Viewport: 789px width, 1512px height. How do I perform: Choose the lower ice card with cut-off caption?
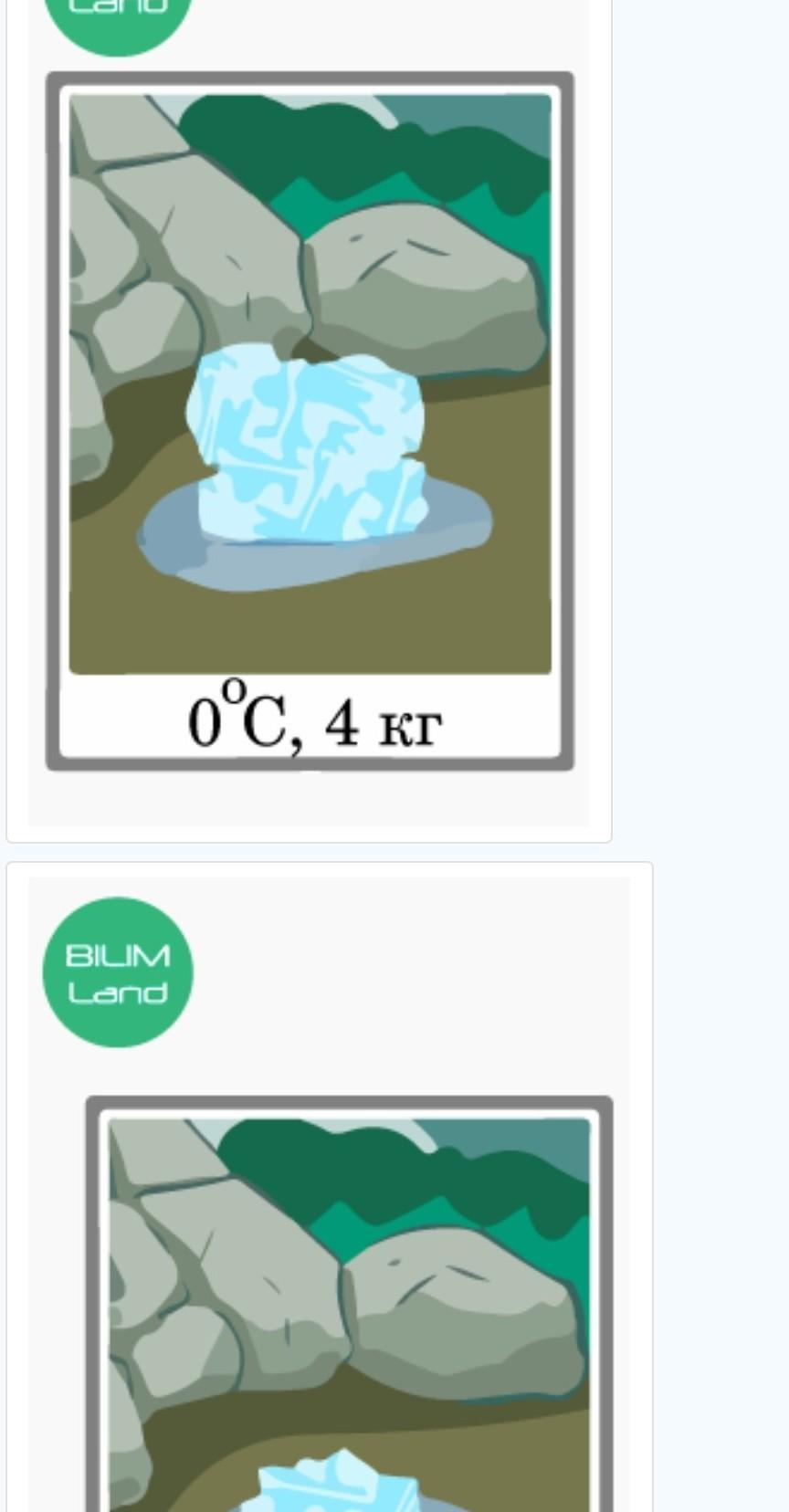tap(349, 1304)
